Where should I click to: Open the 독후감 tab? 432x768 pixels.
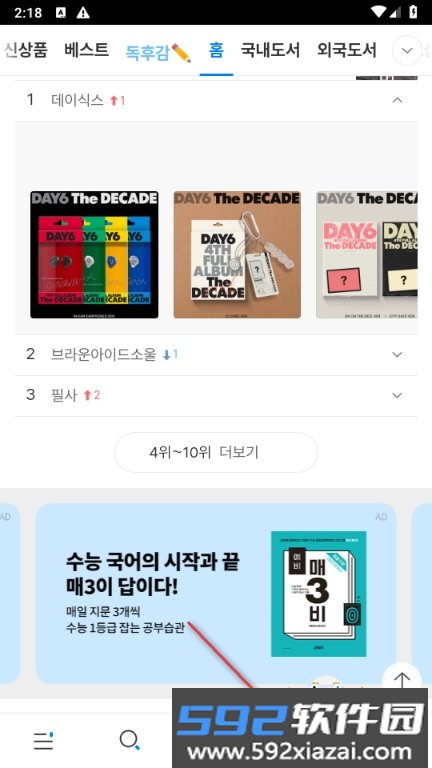(158, 52)
